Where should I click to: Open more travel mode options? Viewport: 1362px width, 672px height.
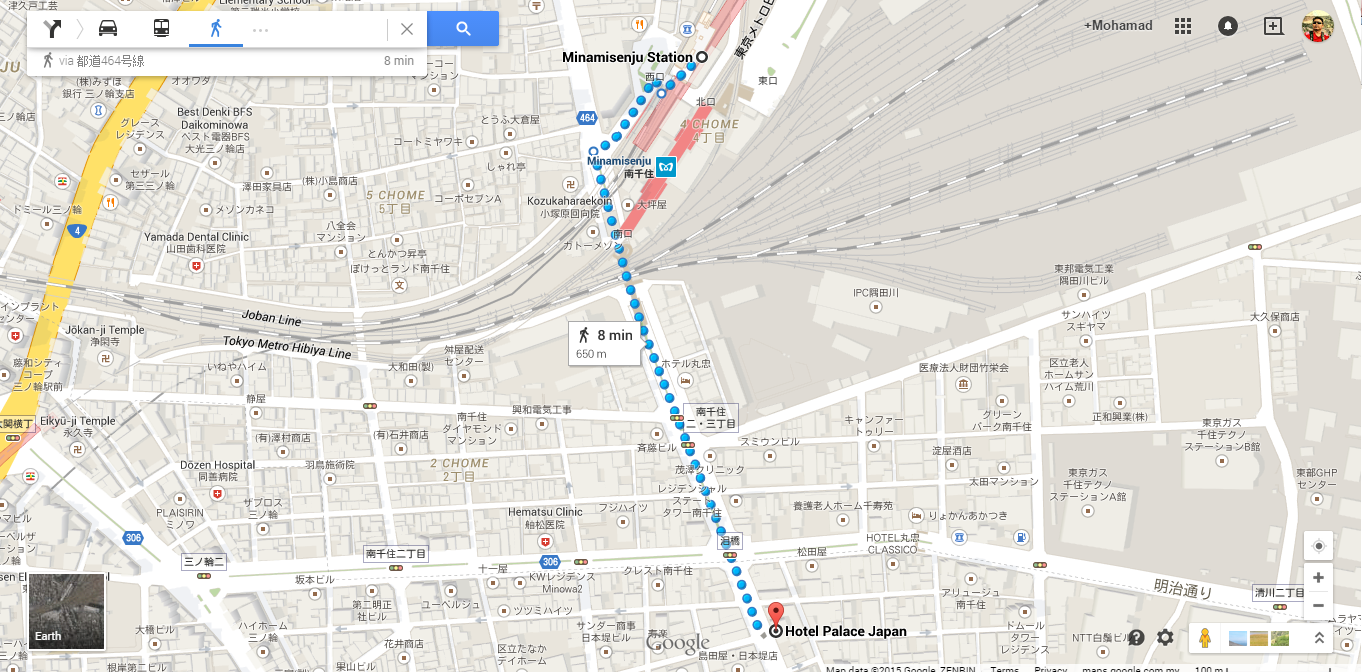click(x=261, y=30)
